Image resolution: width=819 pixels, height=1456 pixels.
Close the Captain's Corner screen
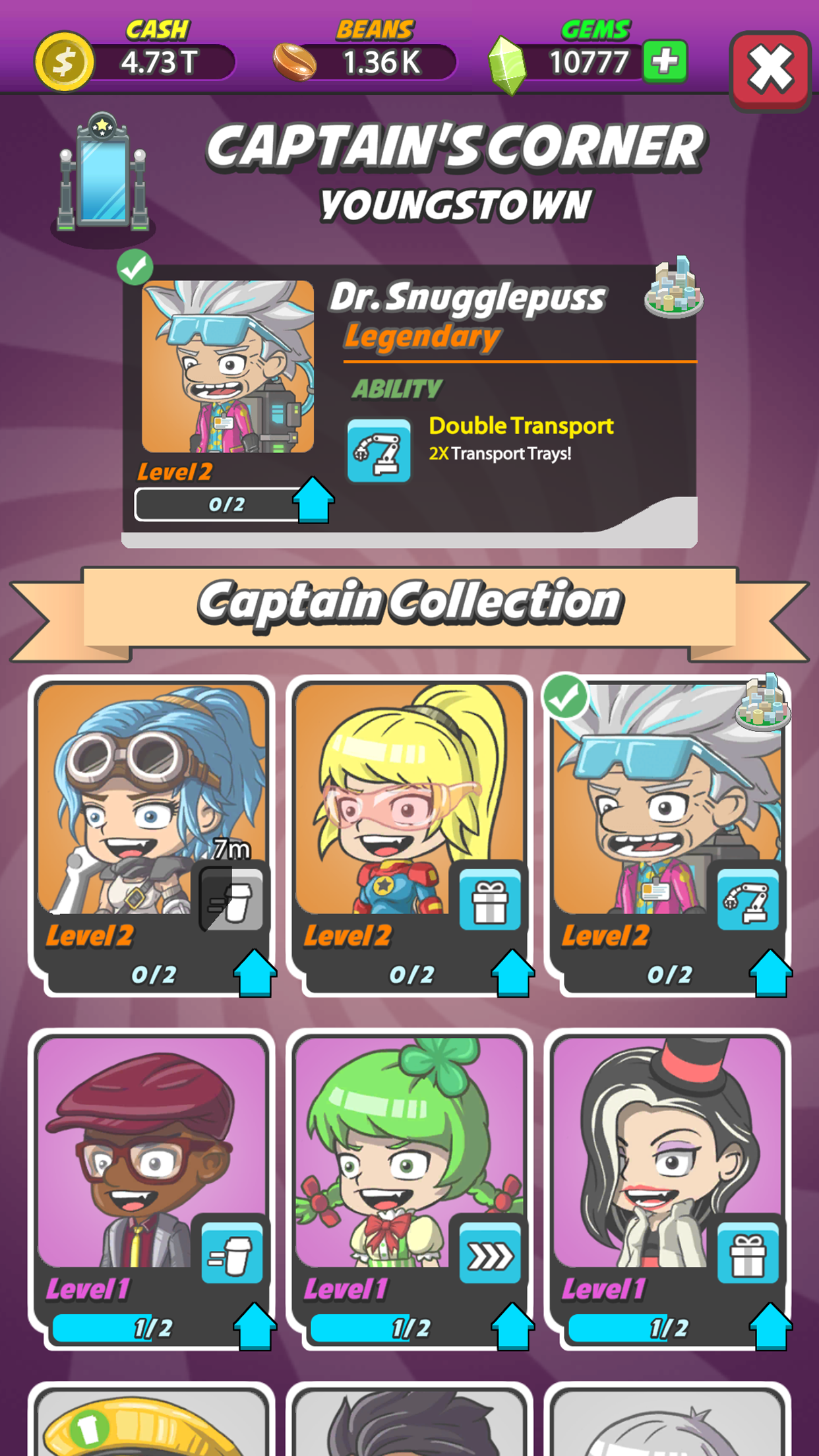pyautogui.click(x=770, y=70)
